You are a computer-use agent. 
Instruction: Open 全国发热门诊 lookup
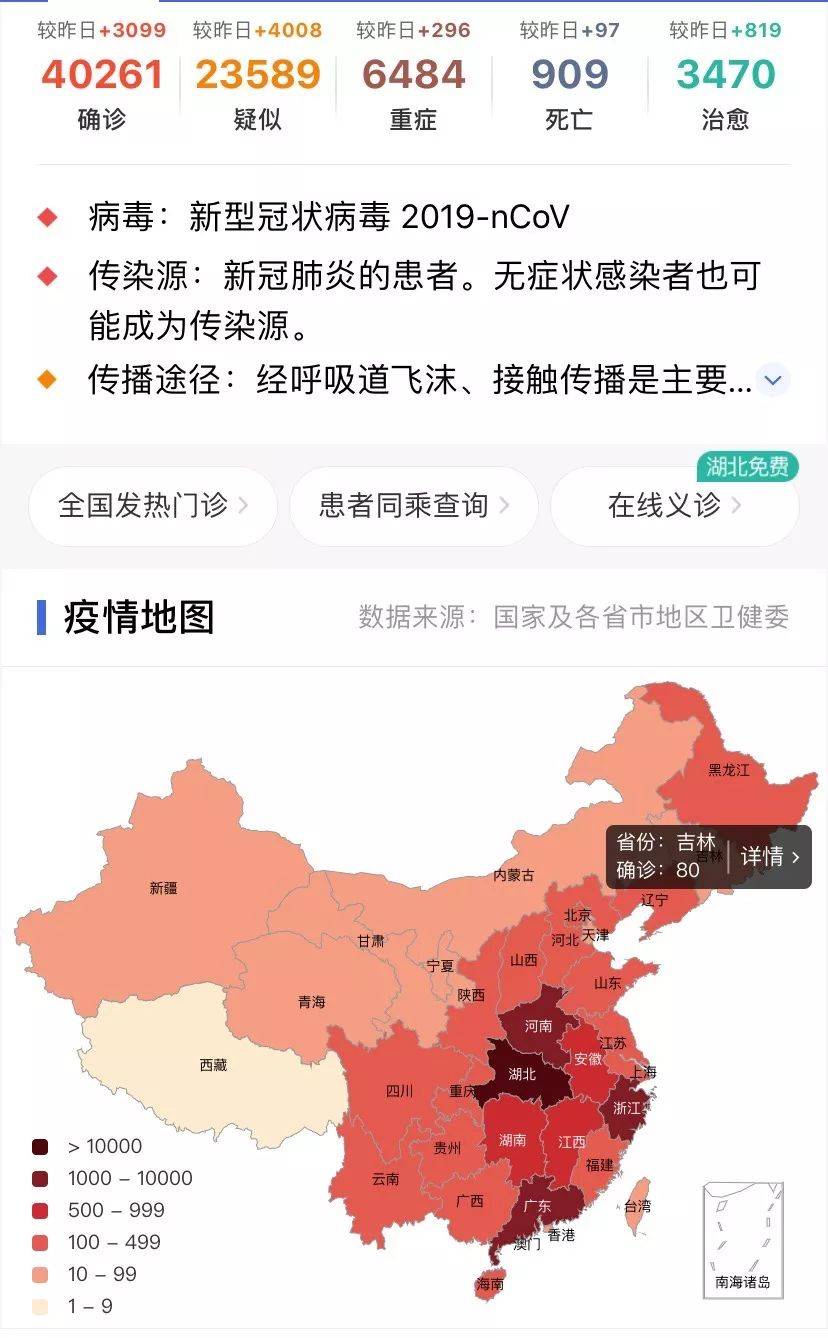pyautogui.click(x=153, y=506)
